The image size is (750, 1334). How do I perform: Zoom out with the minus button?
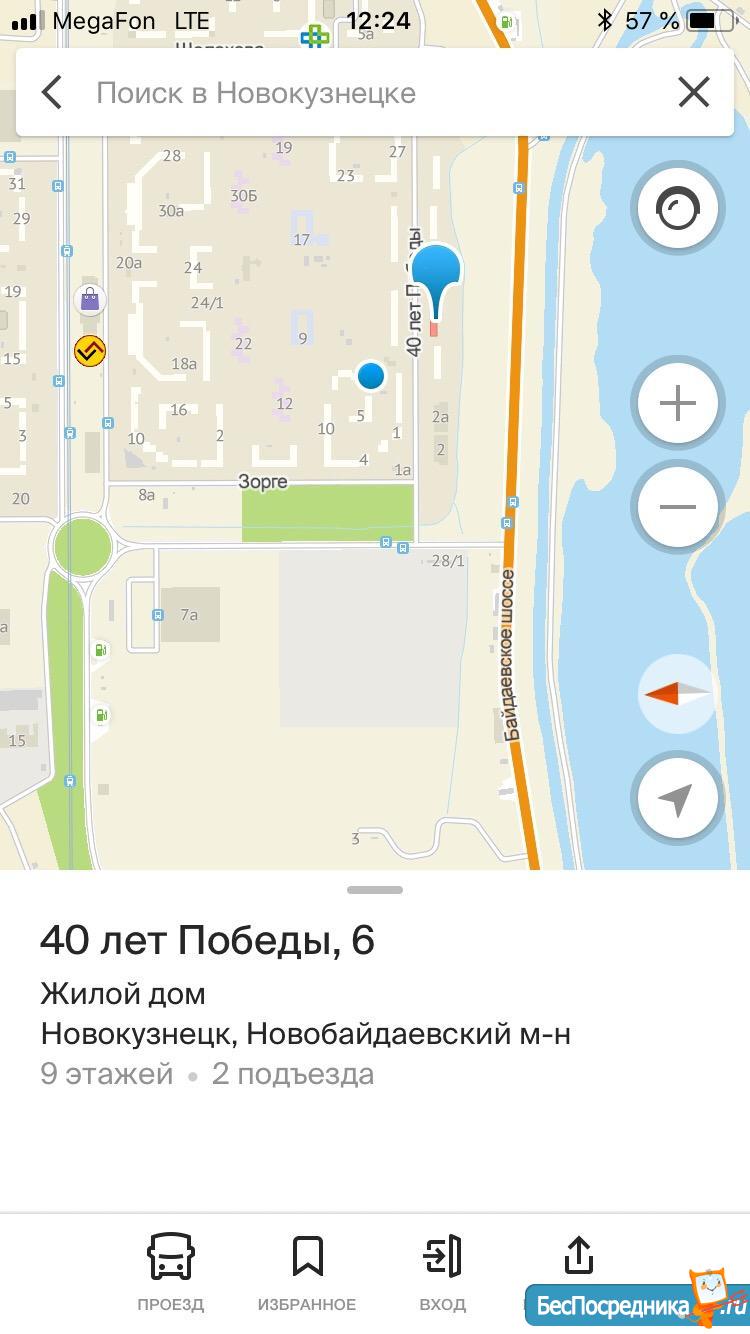click(x=678, y=506)
